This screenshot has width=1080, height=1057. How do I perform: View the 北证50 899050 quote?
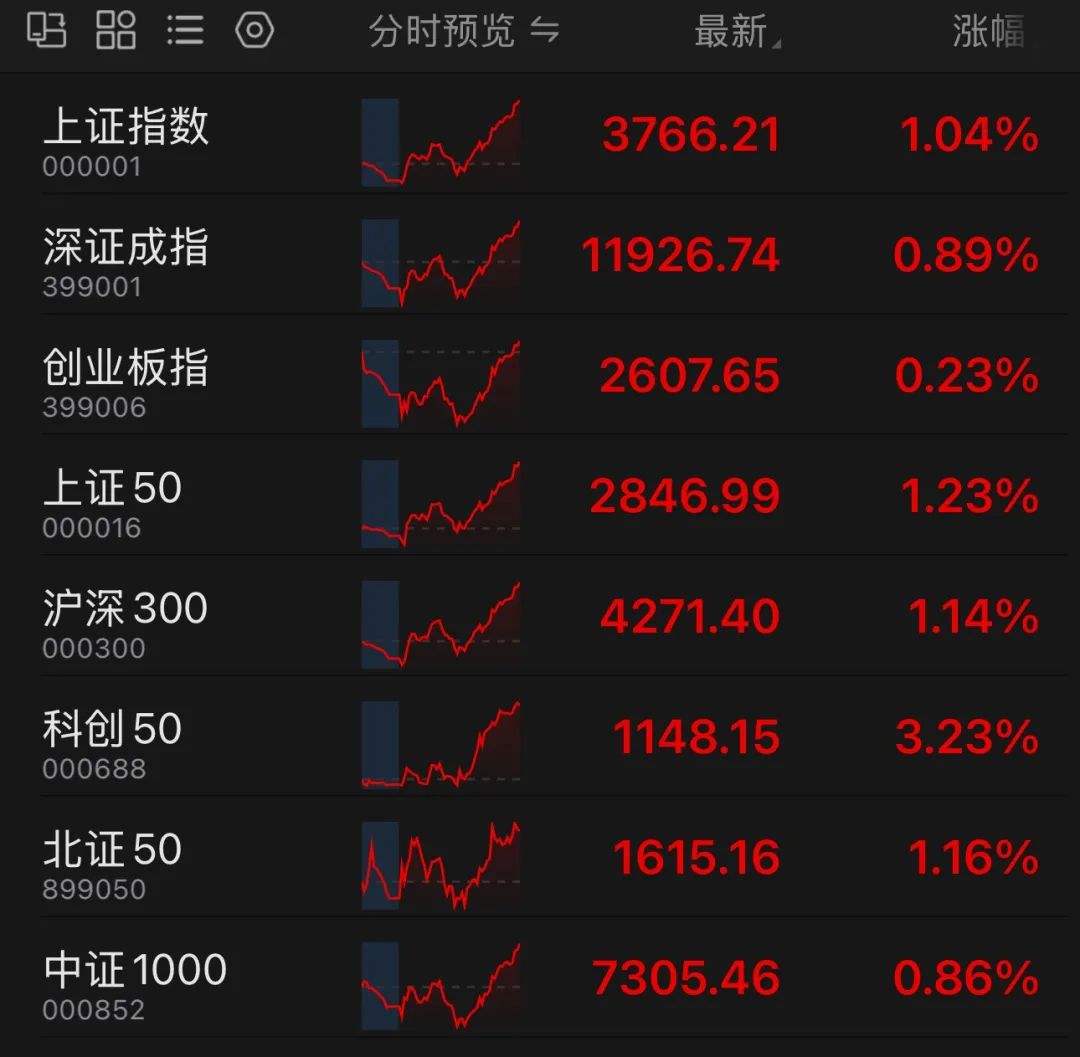coord(112,863)
